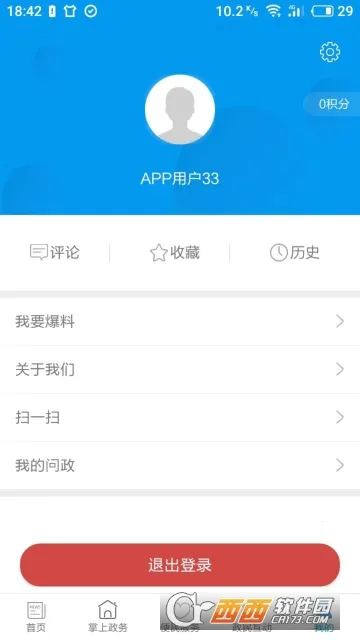
Task: Open 收藏 favorites
Action: [x=175, y=253]
